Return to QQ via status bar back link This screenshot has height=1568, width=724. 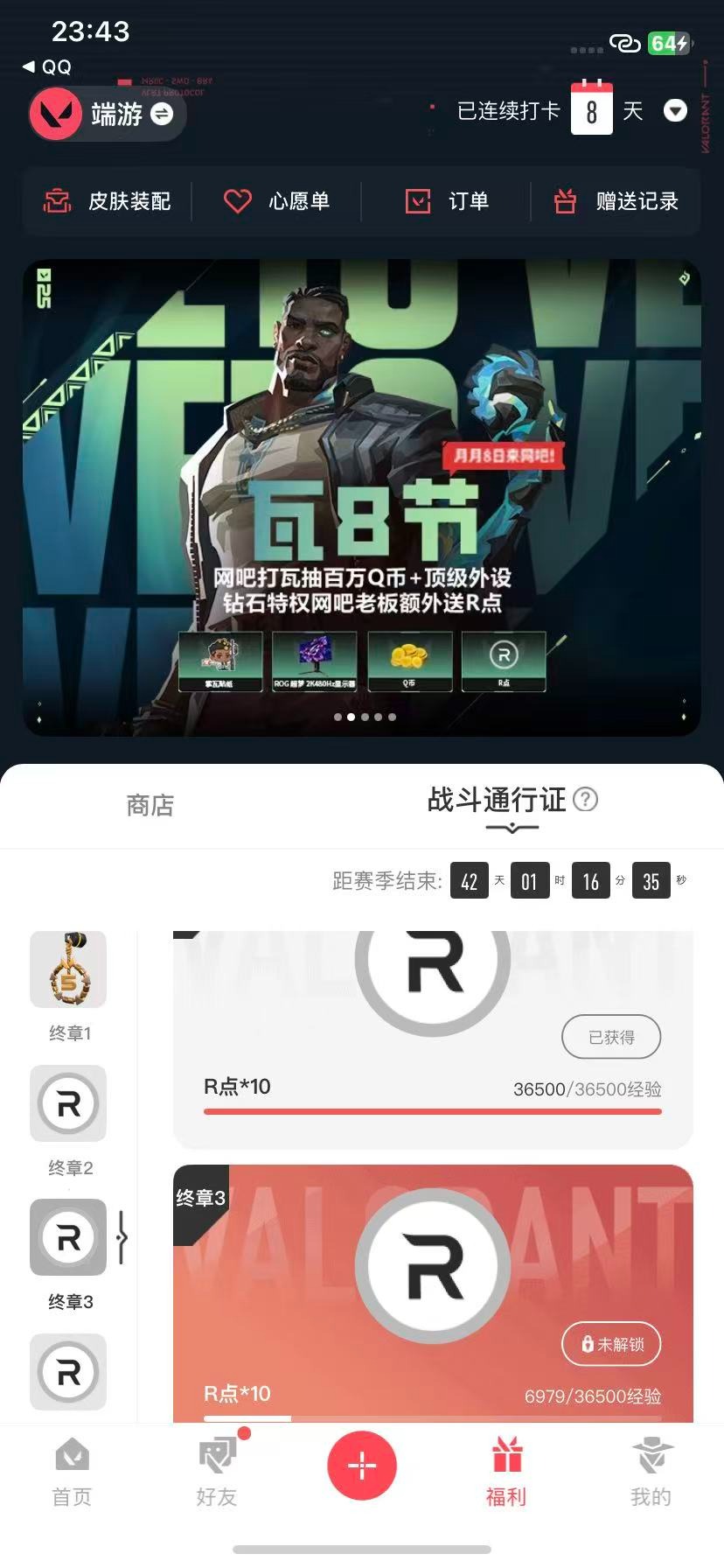coord(47,67)
